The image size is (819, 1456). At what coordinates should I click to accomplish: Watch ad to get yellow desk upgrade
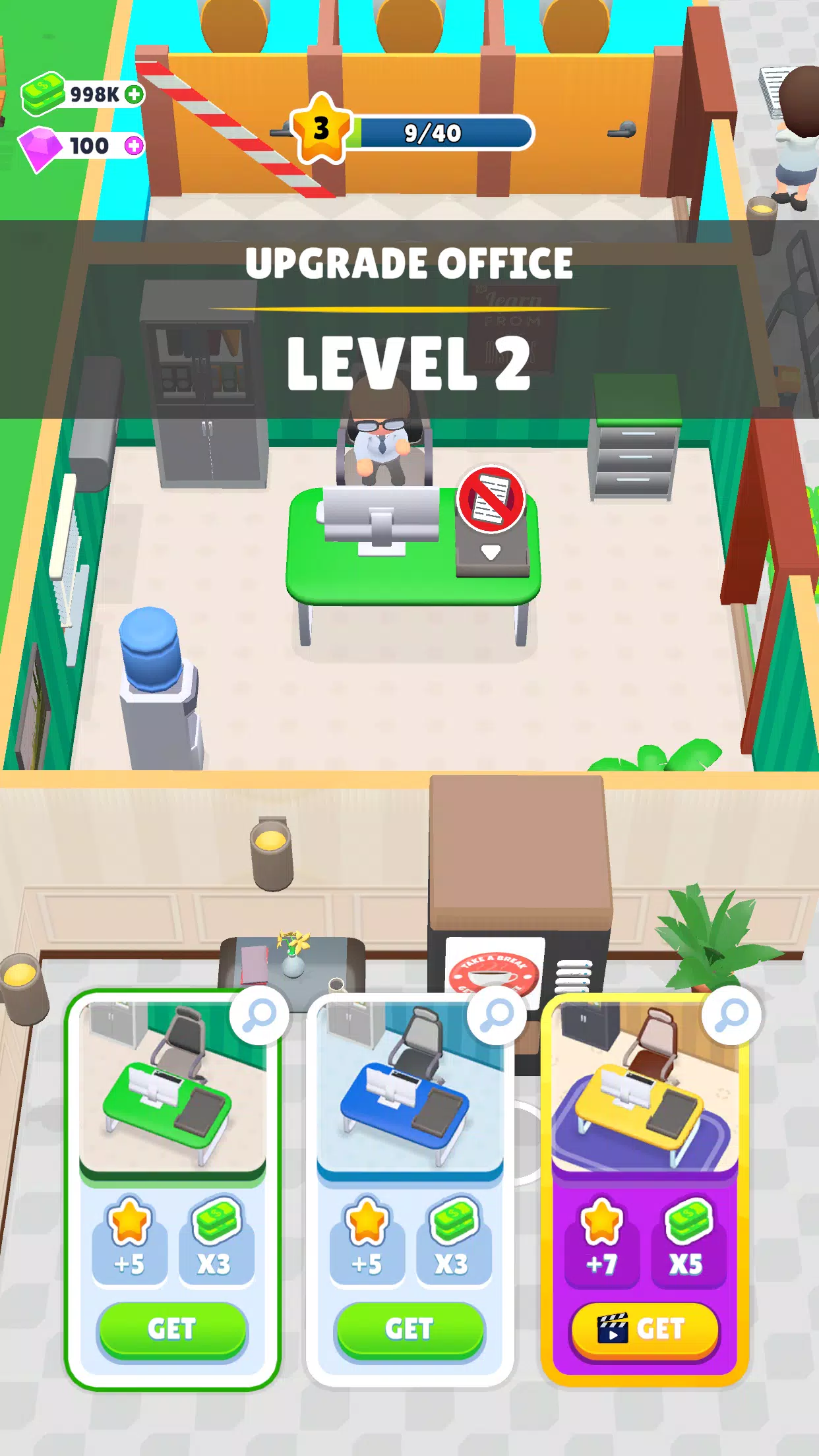click(644, 1329)
